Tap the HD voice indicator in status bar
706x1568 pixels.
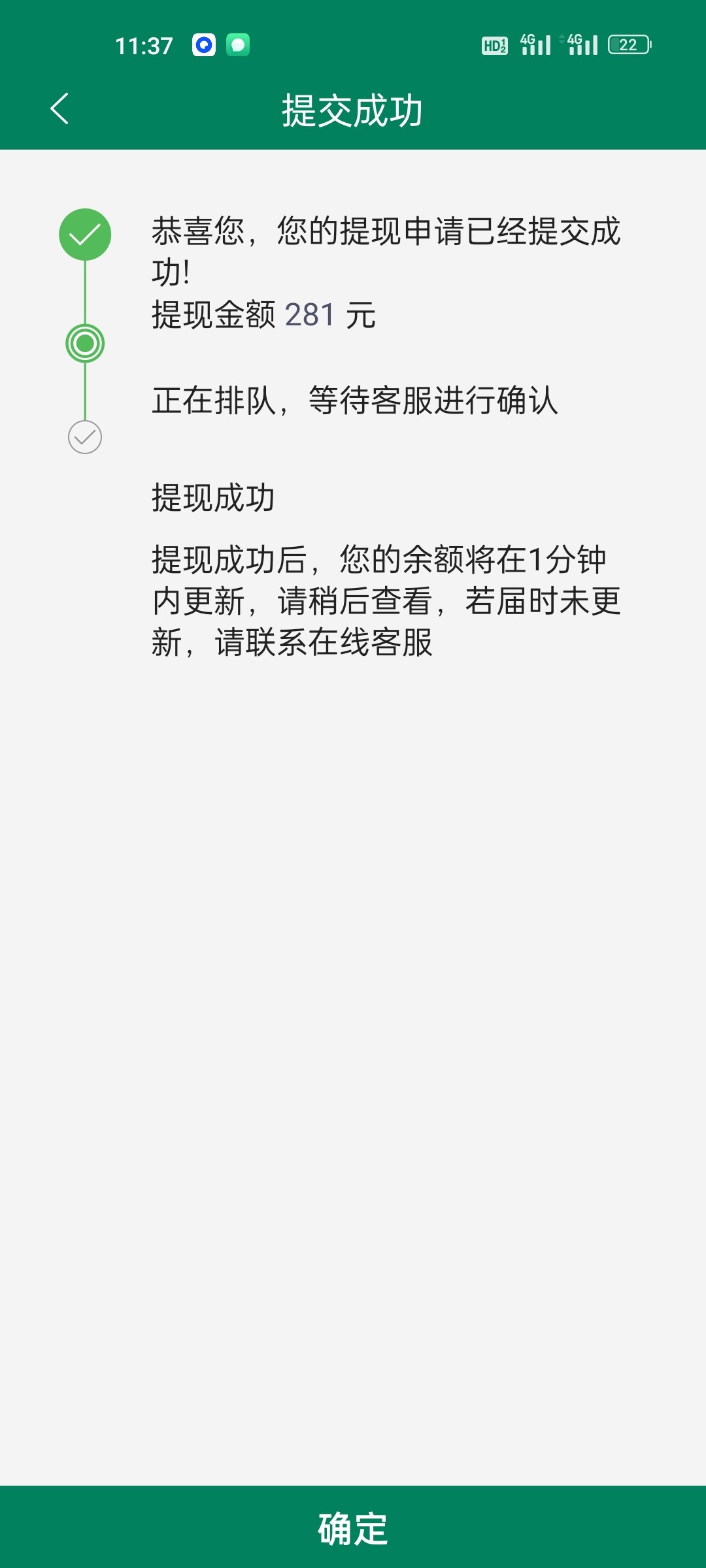click(x=494, y=44)
